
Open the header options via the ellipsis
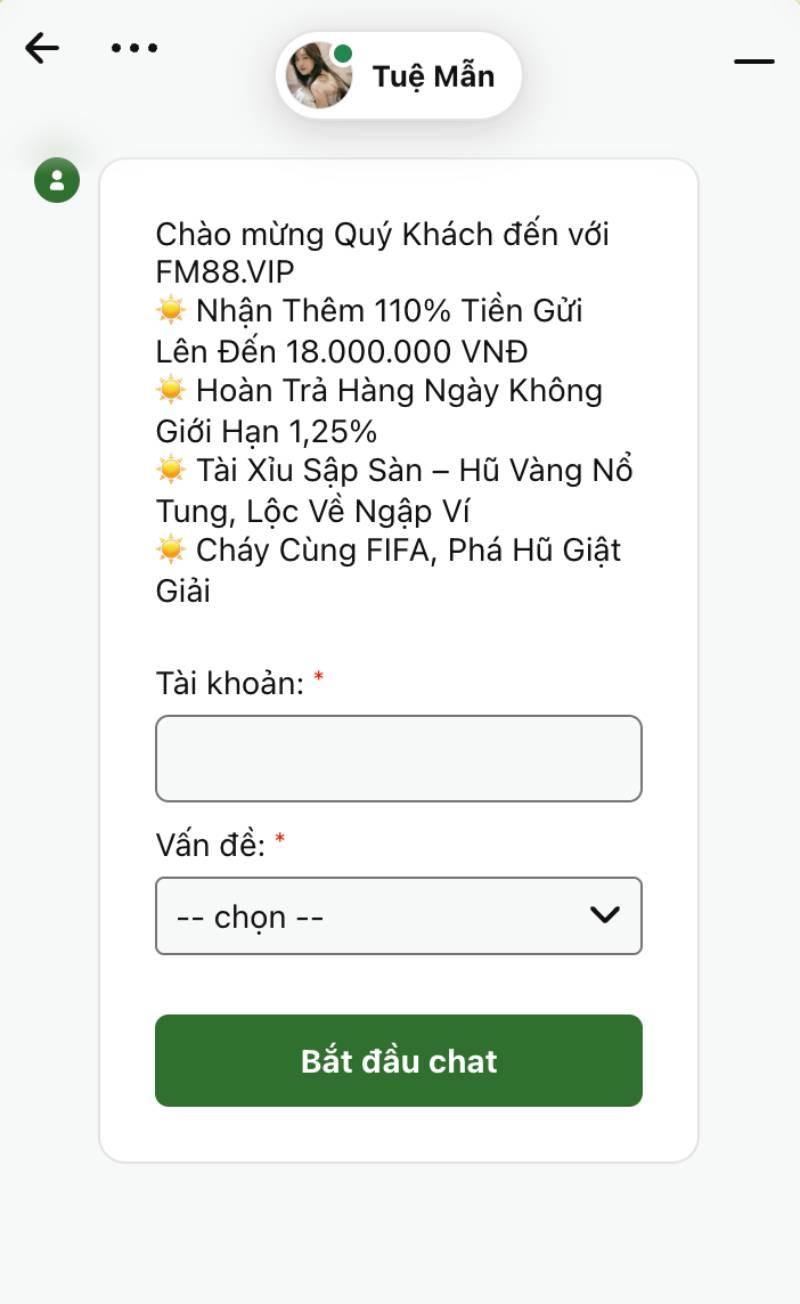pyautogui.click(x=133, y=47)
